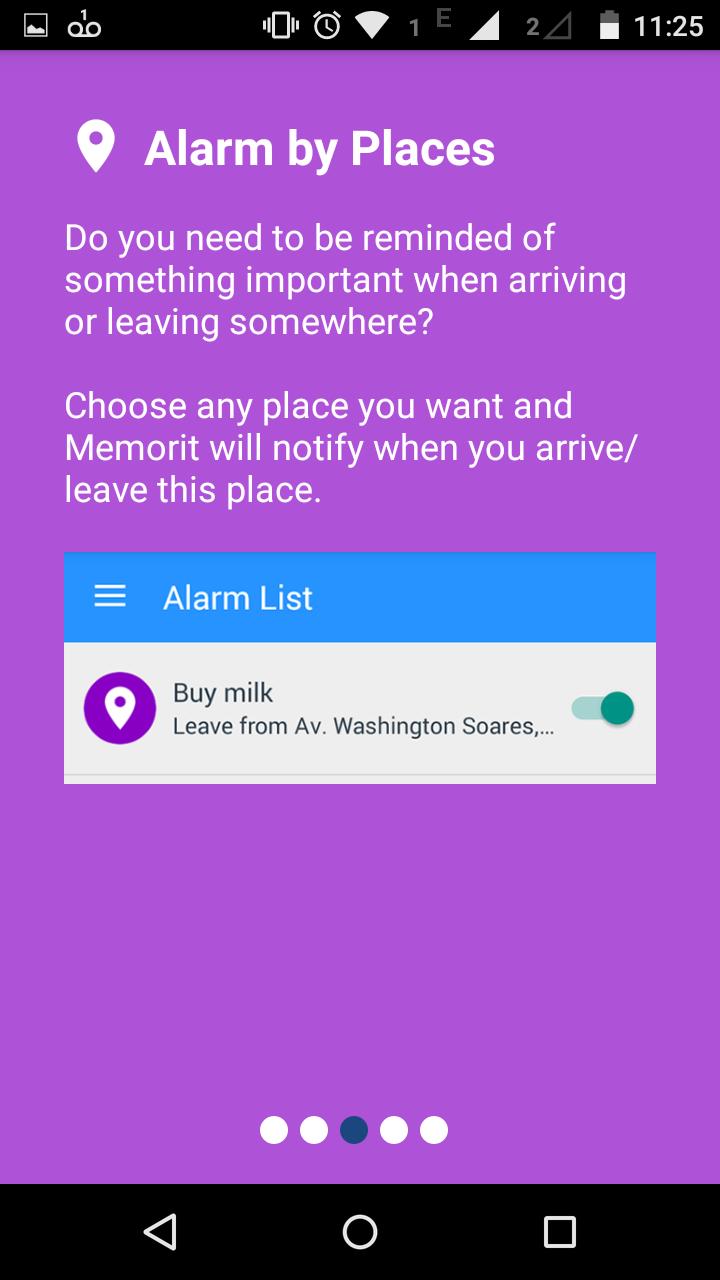Go to the fourth page indicator dot
Screen dimensions: 720x1280
point(394,1130)
